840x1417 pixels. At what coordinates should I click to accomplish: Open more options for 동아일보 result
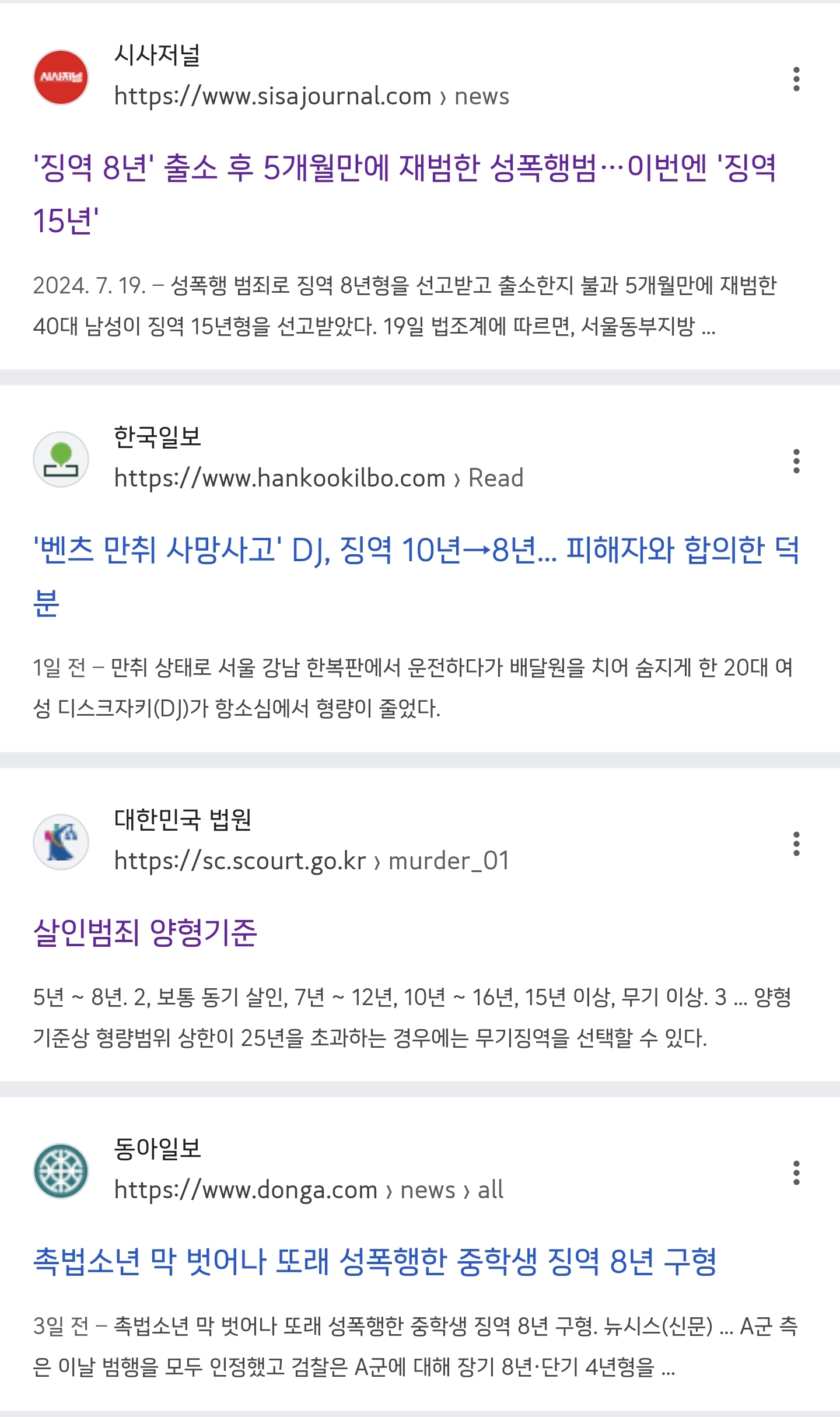pyautogui.click(x=796, y=1173)
